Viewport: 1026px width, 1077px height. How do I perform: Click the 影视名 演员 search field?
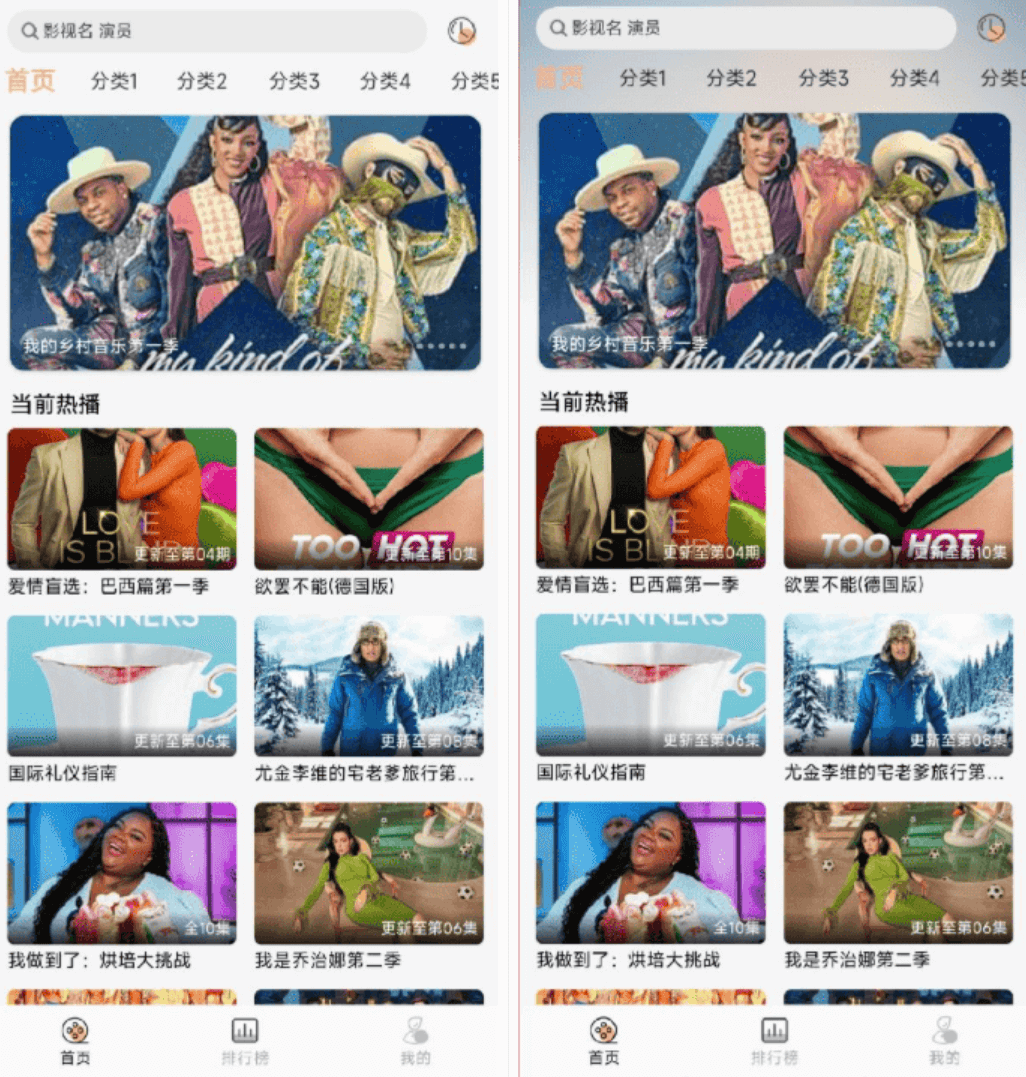click(x=200, y=32)
